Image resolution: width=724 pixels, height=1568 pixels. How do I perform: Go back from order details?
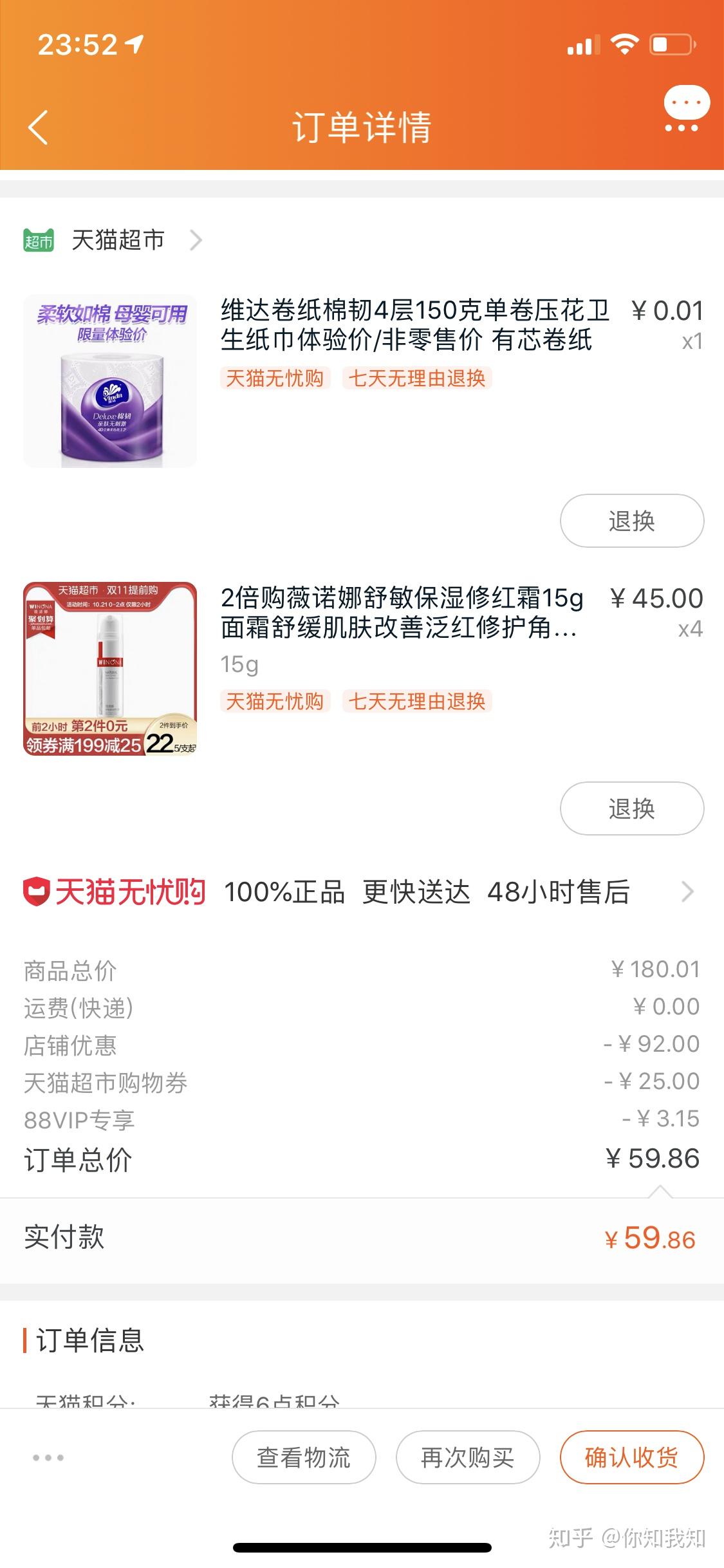coord(39,127)
